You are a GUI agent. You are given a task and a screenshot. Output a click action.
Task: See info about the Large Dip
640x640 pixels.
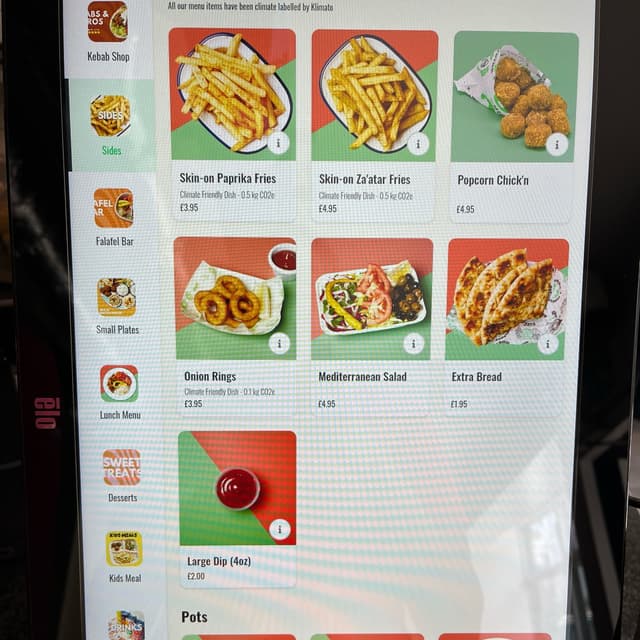click(x=280, y=529)
